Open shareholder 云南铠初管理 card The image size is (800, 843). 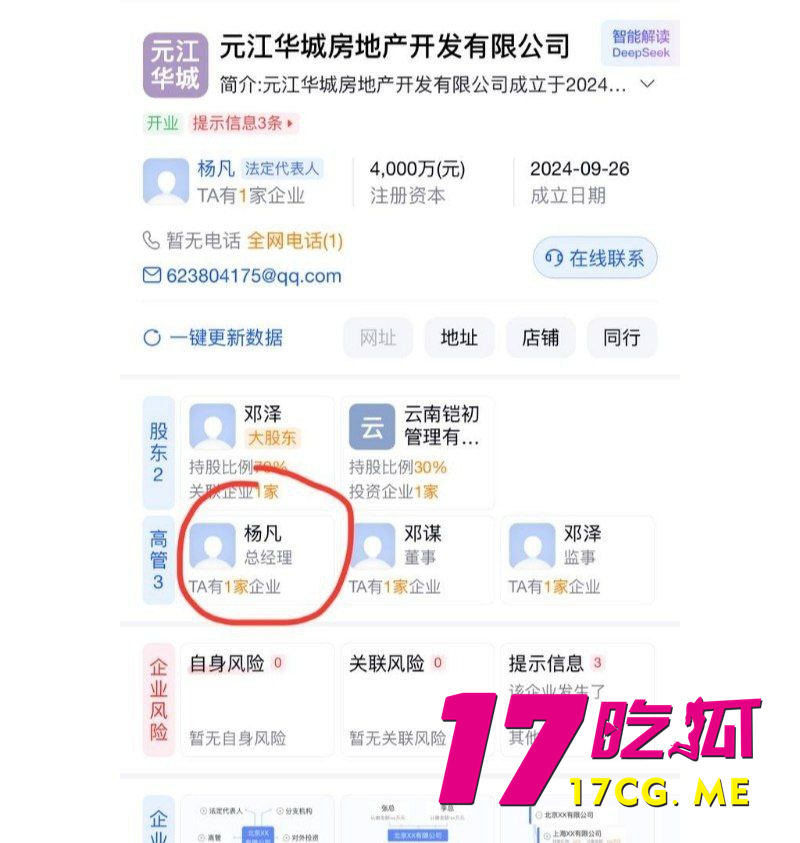click(x=417, y=451)
